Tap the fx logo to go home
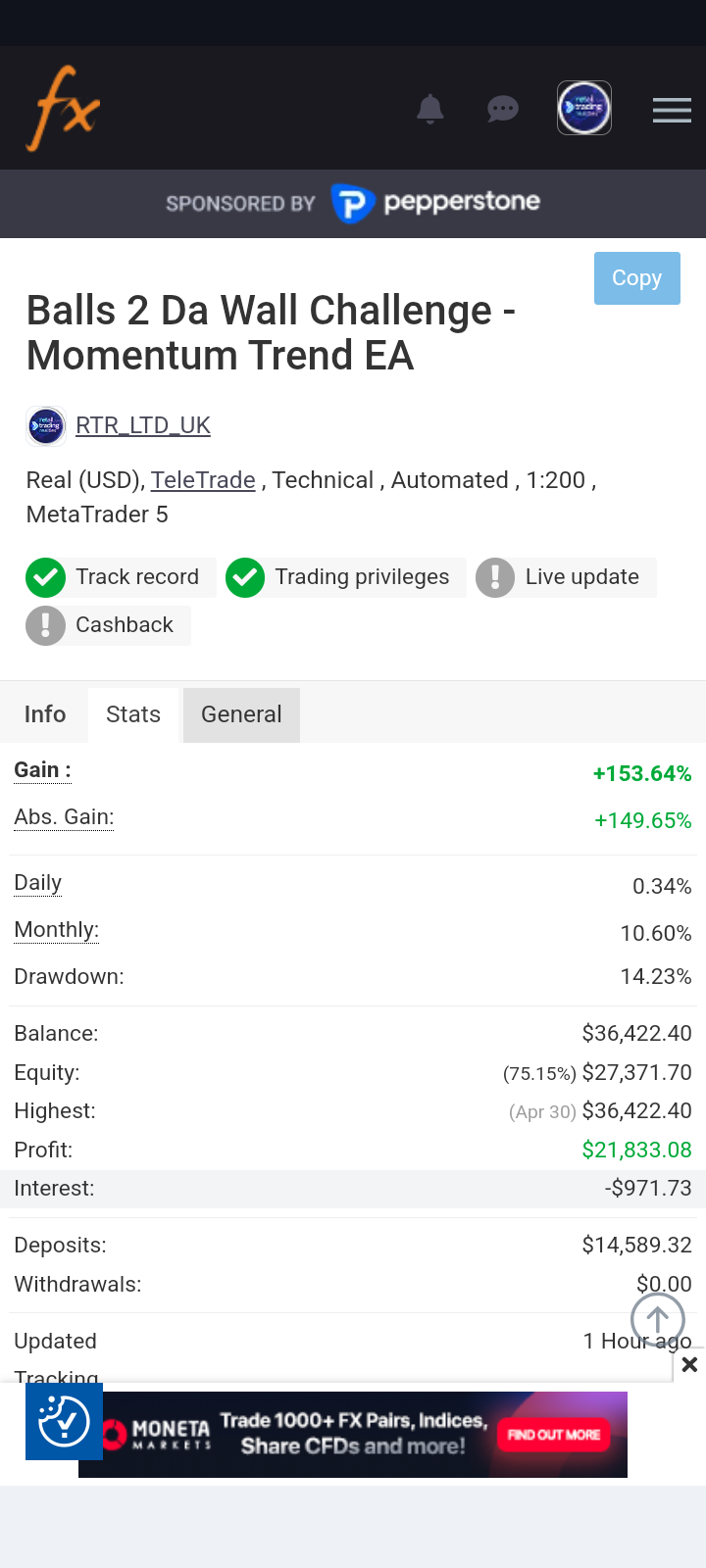Screen dimensions: 706x1568 tap(64, 108)
